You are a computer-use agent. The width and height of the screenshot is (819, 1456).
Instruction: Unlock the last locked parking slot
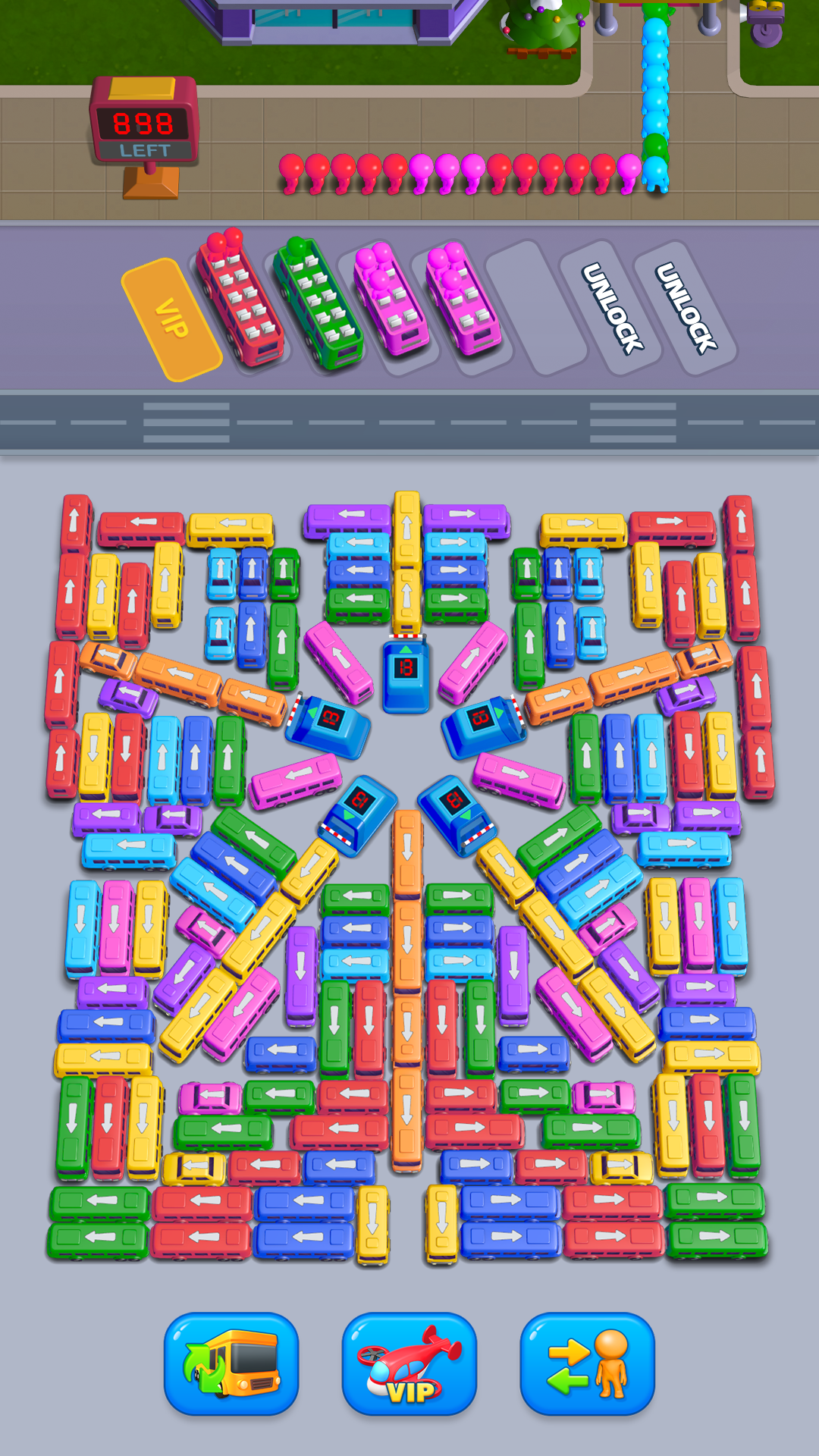pyautogui.click(x=685, y=308)
